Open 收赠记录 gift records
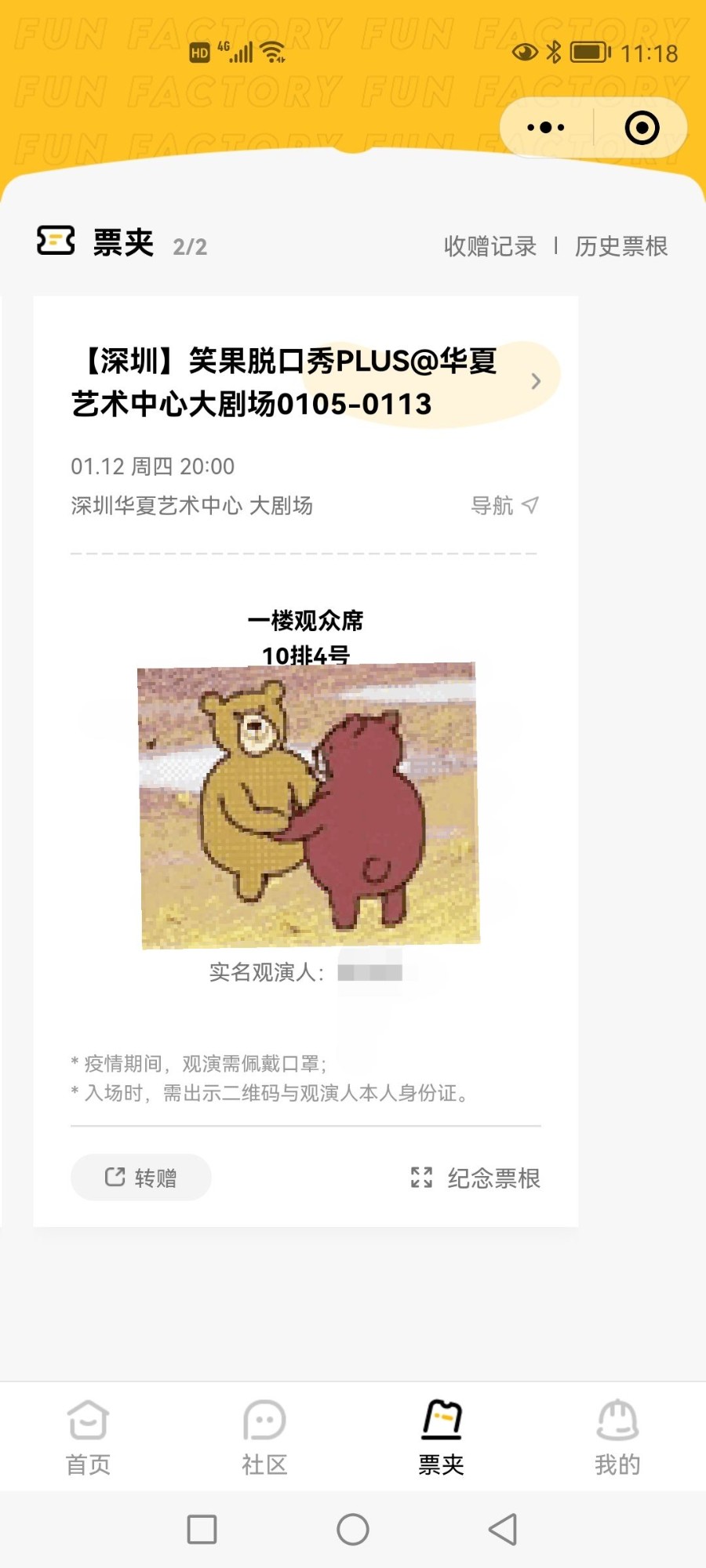The width and height of the screenshot is (706, 1568). (490, 246)
